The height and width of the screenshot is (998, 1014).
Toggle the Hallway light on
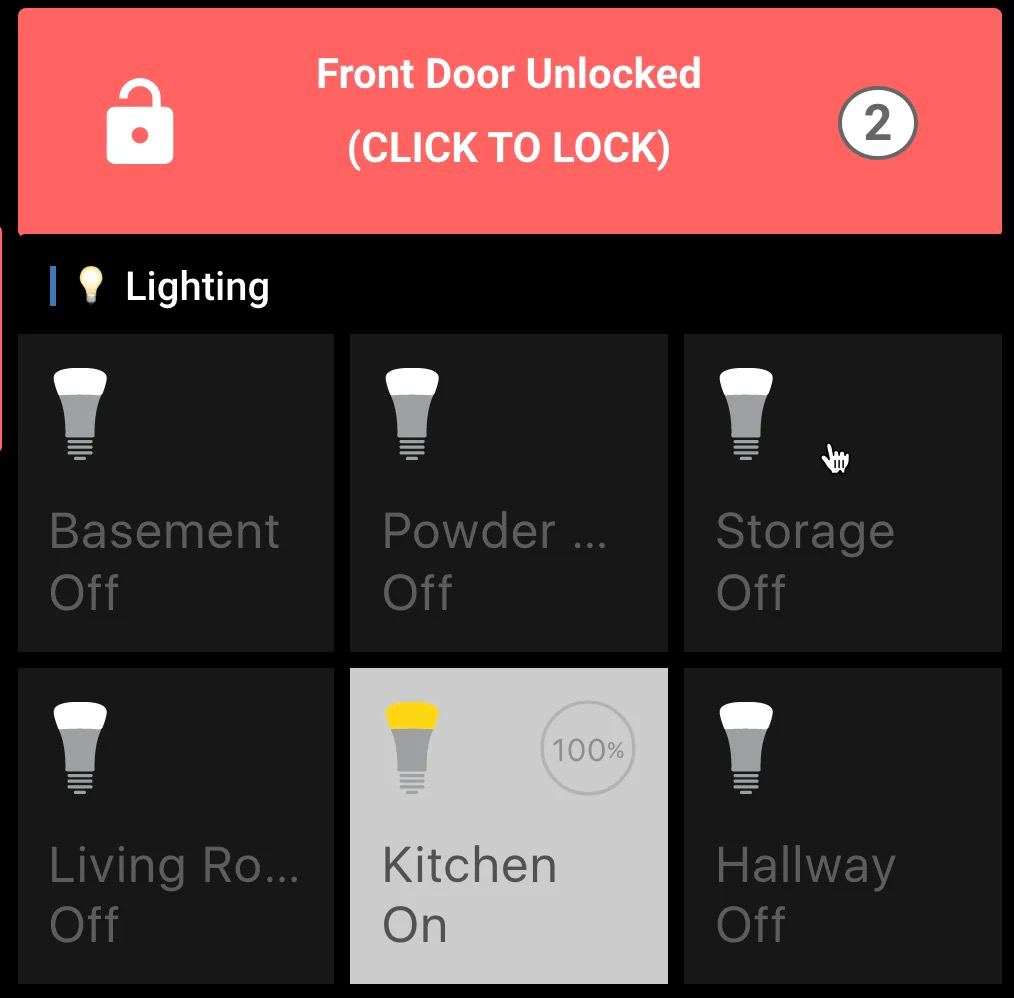(842, 826)
